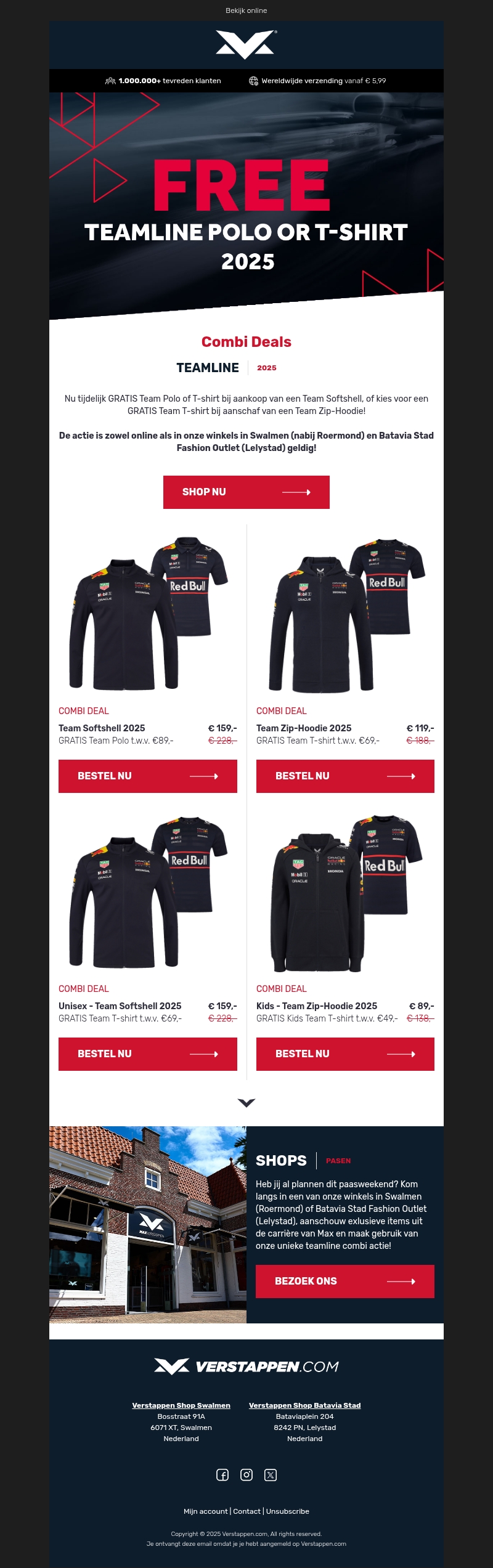Screen dimensions: 493x1568
Task: Open the Contact link
Action: [246, 1511]
